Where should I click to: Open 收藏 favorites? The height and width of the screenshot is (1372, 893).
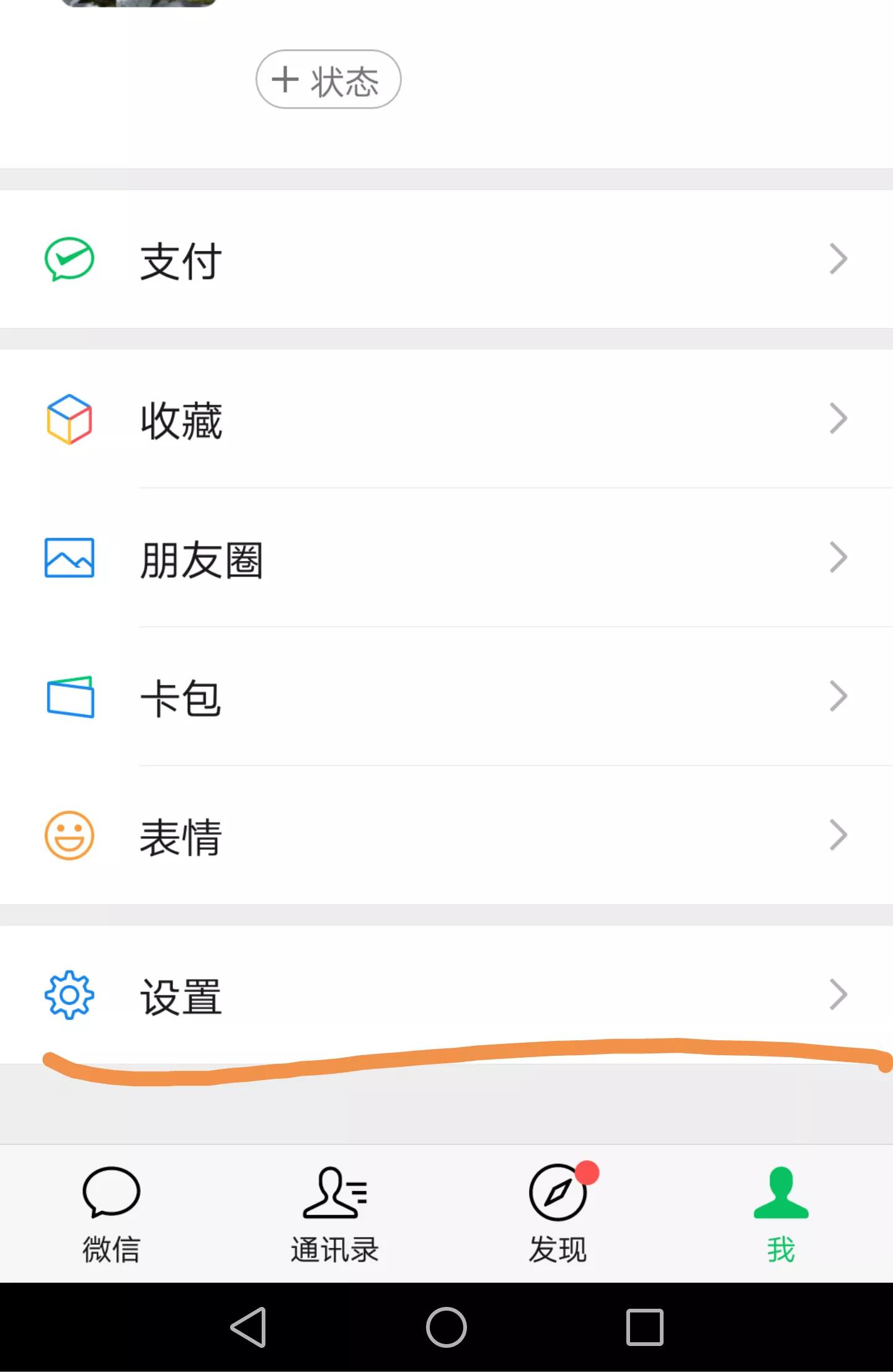click(446, 420)
